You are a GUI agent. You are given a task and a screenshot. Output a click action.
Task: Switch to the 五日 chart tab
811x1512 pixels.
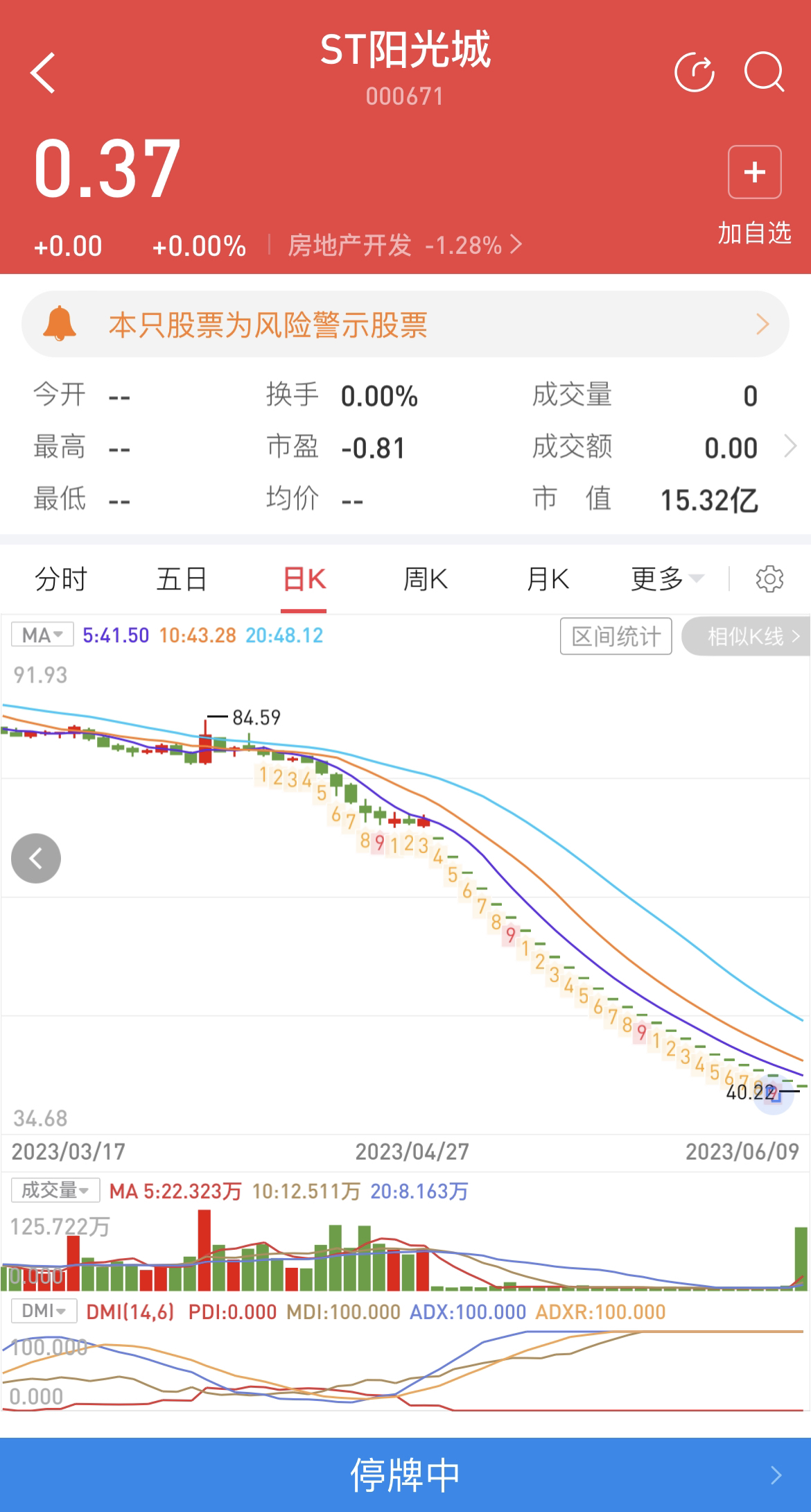[182, 579]
